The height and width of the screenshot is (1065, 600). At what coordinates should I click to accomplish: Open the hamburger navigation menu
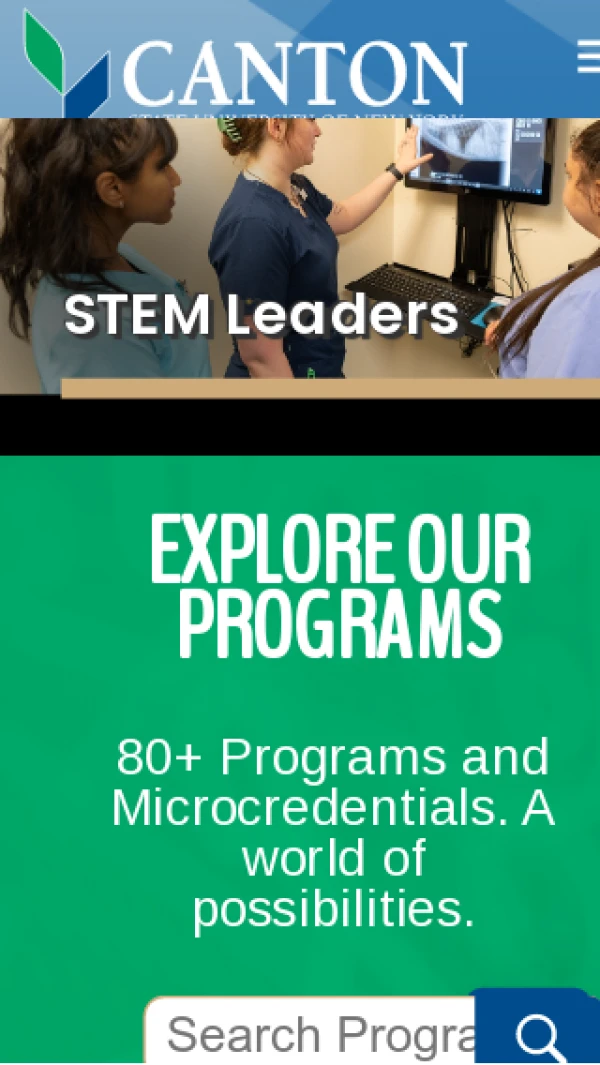click(x=588, y=58)
